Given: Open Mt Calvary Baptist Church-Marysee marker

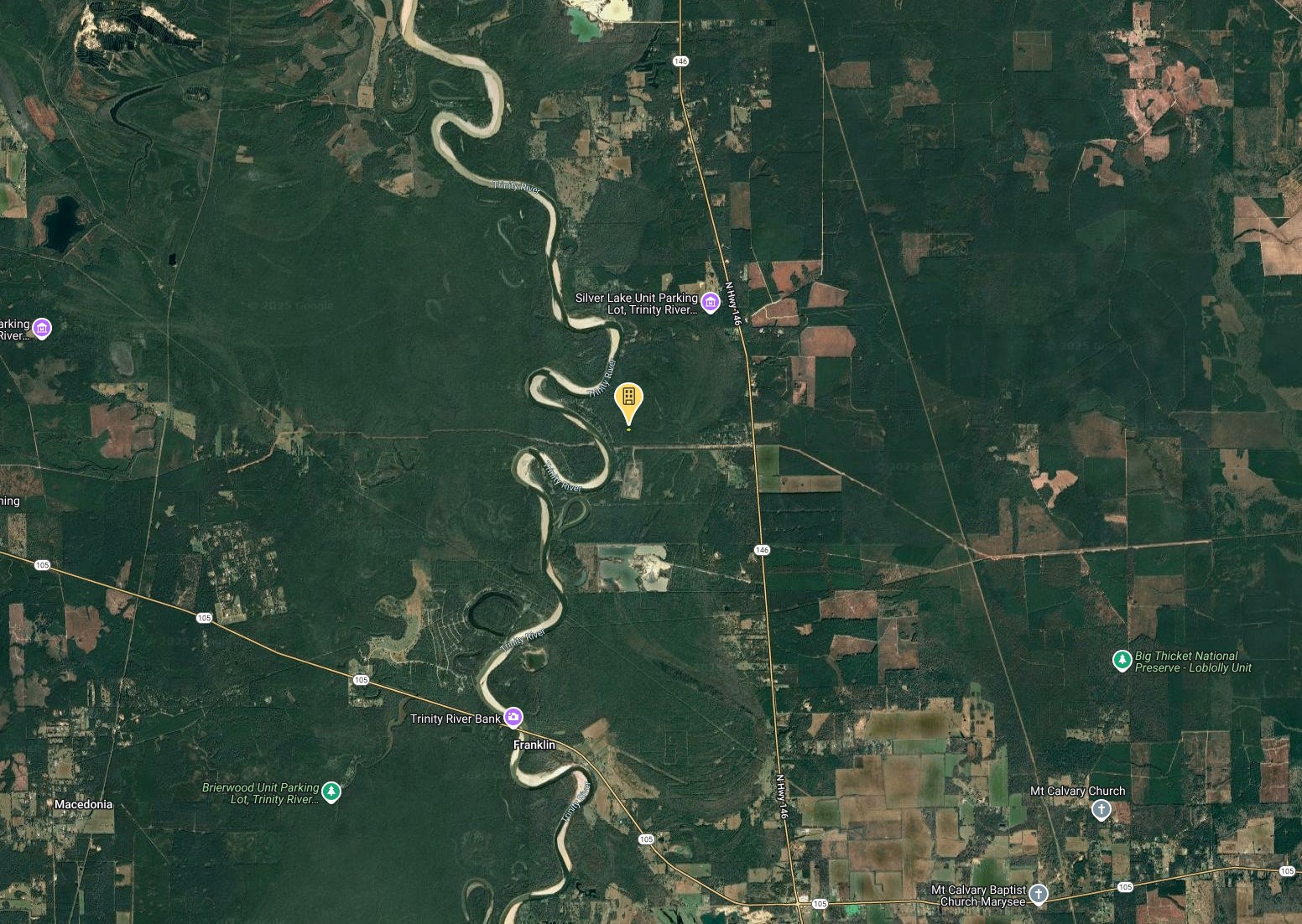Looking at the screenshot, I should [1039, 894].
